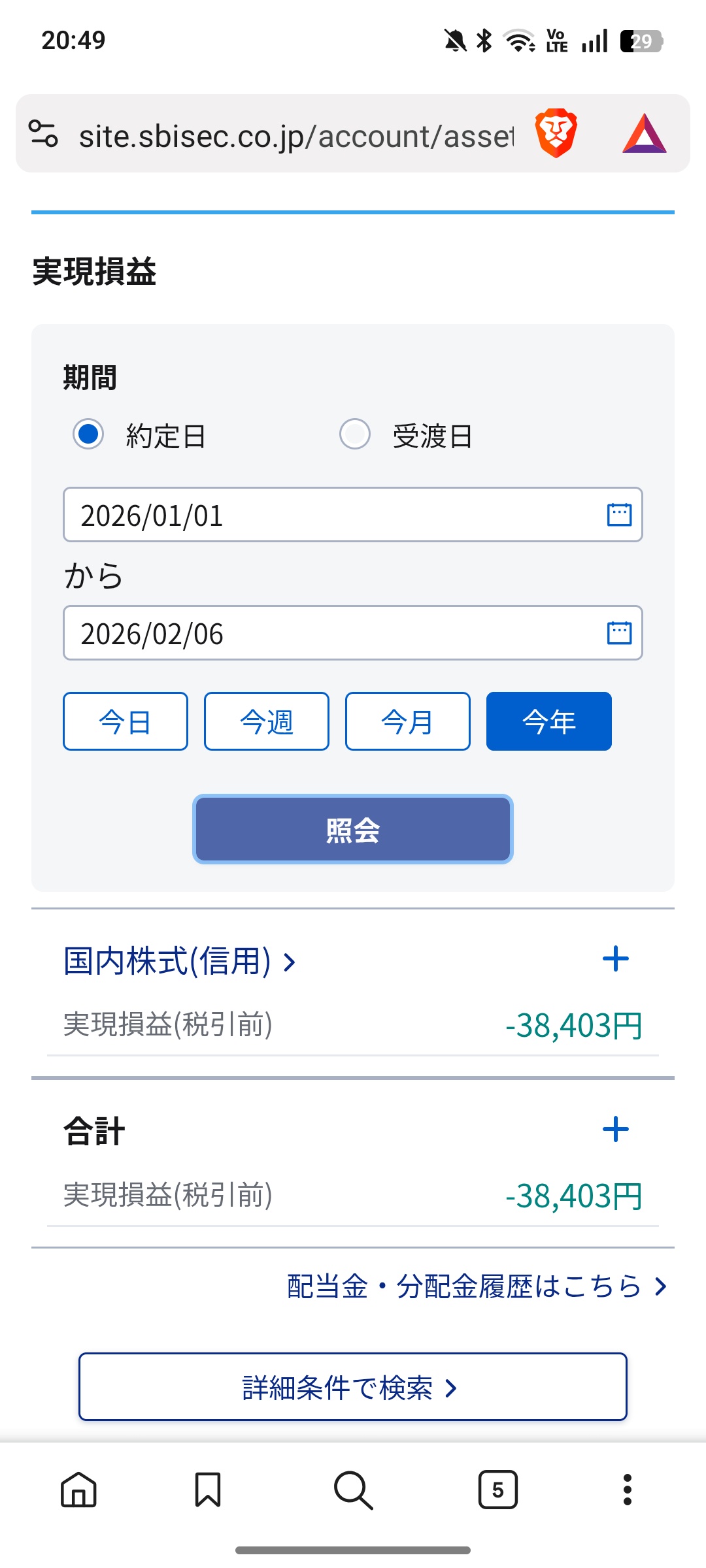Set period to 今月

pyautogui.click(x=408, y=721)
